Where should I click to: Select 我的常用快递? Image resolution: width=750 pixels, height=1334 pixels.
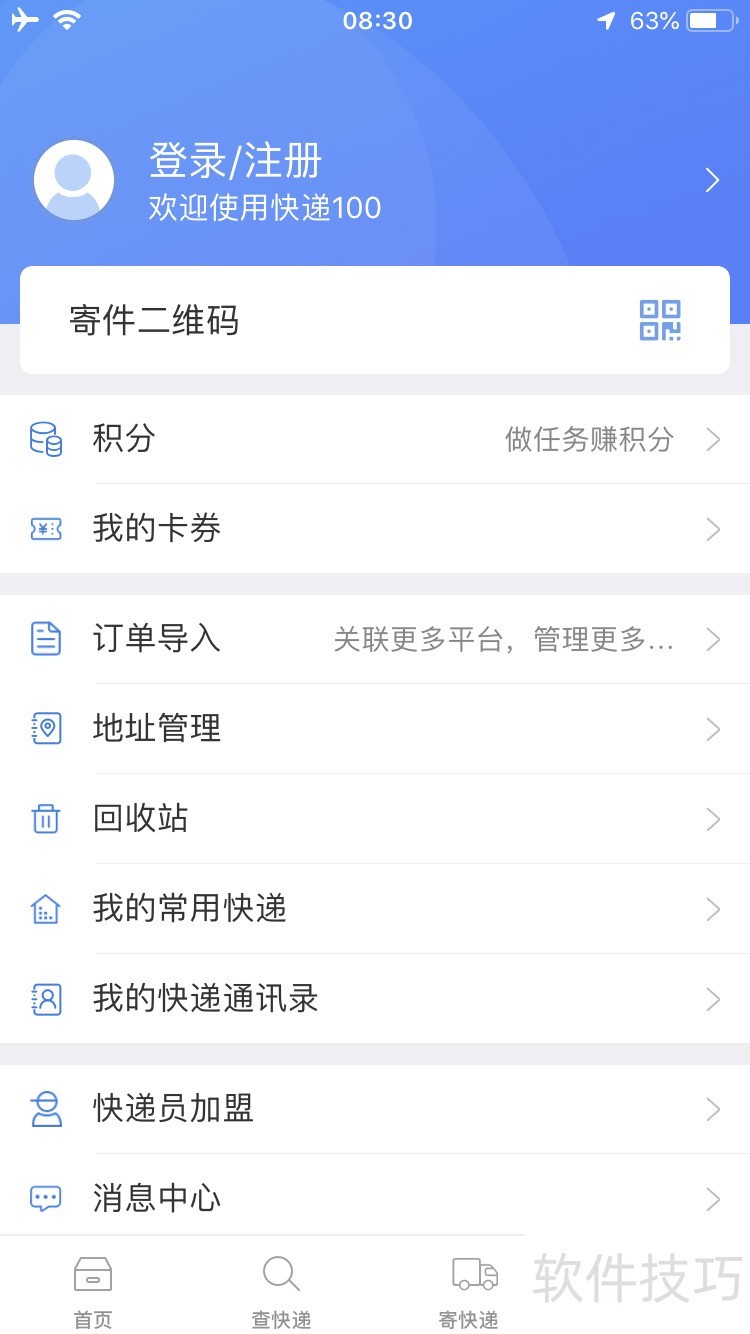tap(374, 909)
